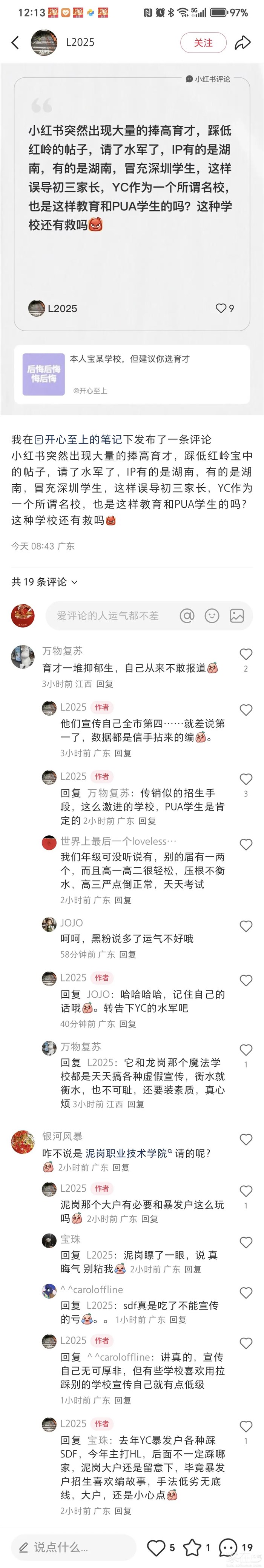Go back using the top-left arrow
264x1568 pixels.
click(16, 43)
